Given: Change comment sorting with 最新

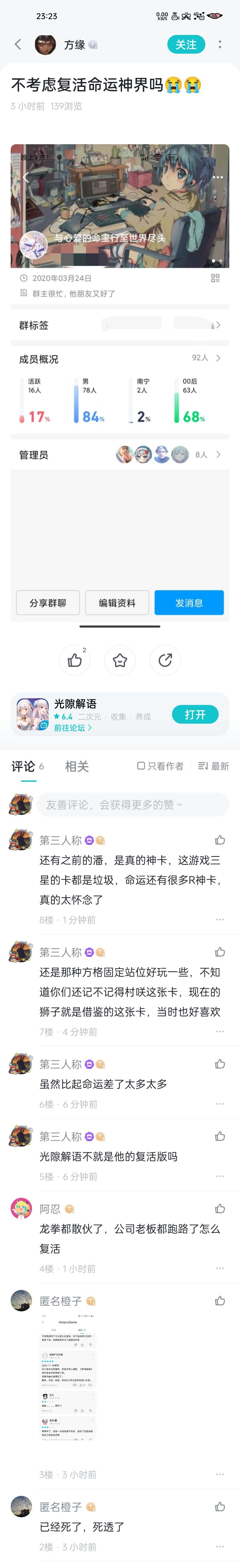Looking at the screenshot, I should 213,766.
